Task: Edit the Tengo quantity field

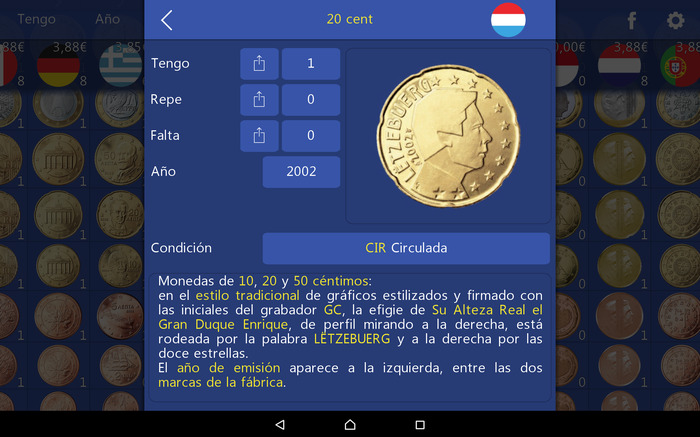Action: coord(310,64)
